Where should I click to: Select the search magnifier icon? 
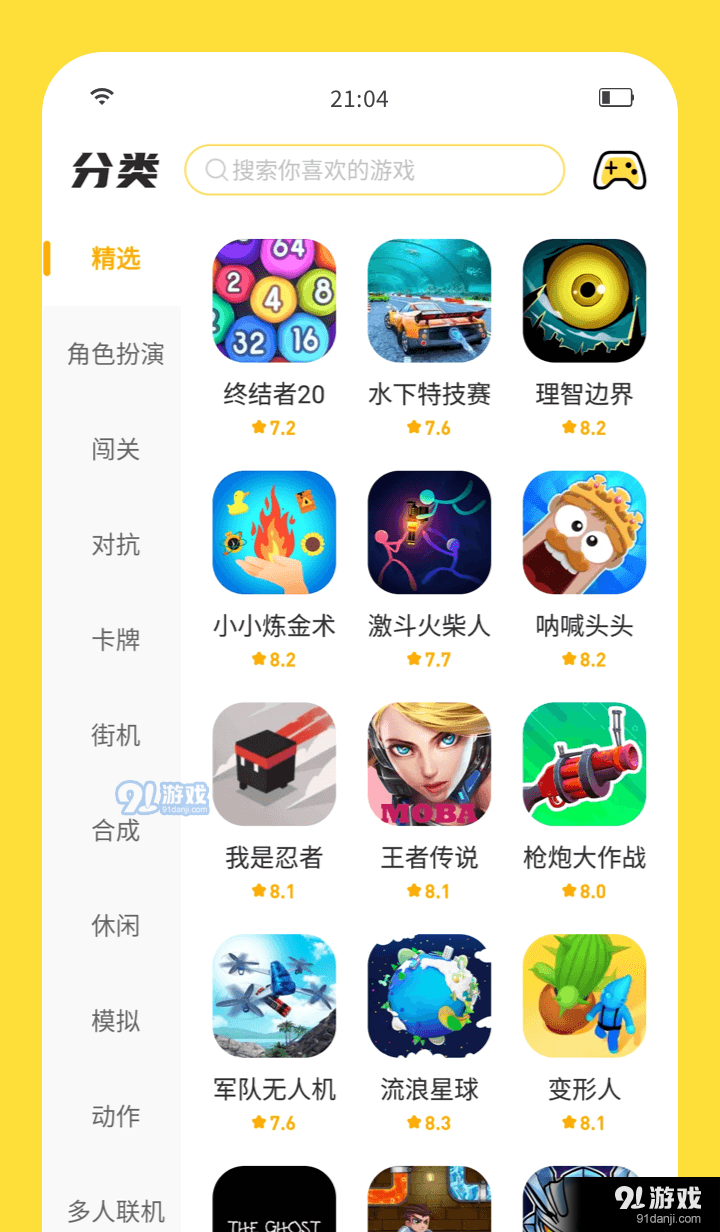[x=213, y=170]
